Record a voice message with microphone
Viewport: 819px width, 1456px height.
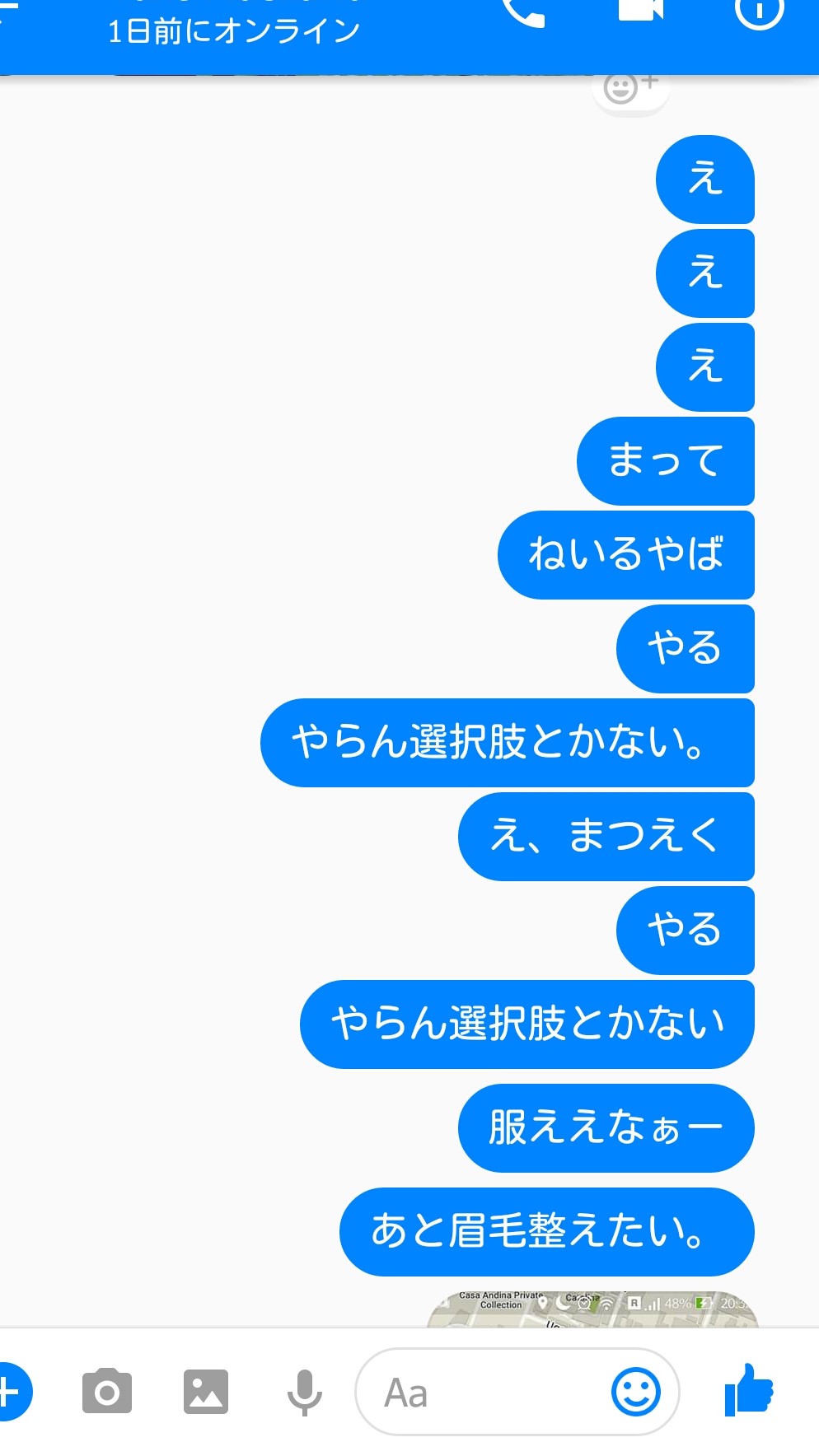(304, 1392)
